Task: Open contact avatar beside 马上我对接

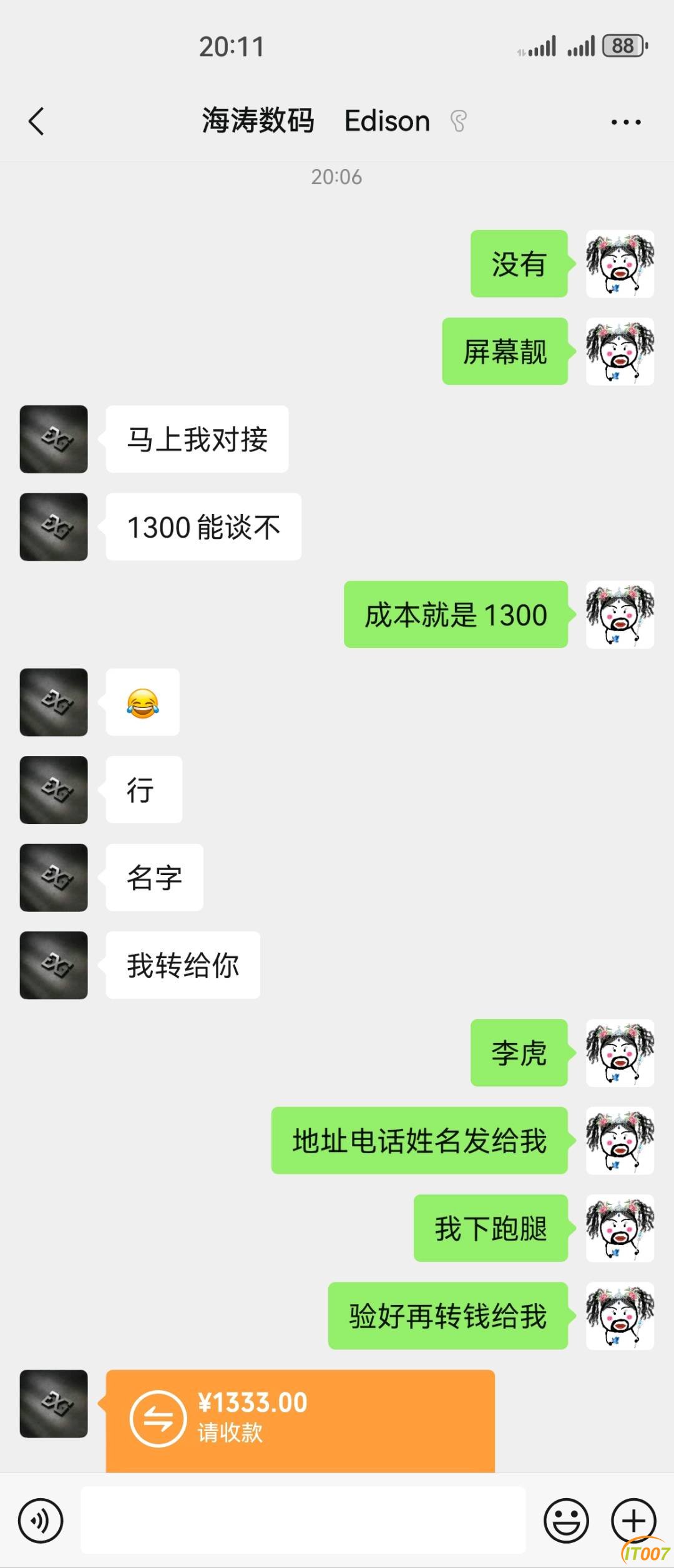Action: click(54, 439)
